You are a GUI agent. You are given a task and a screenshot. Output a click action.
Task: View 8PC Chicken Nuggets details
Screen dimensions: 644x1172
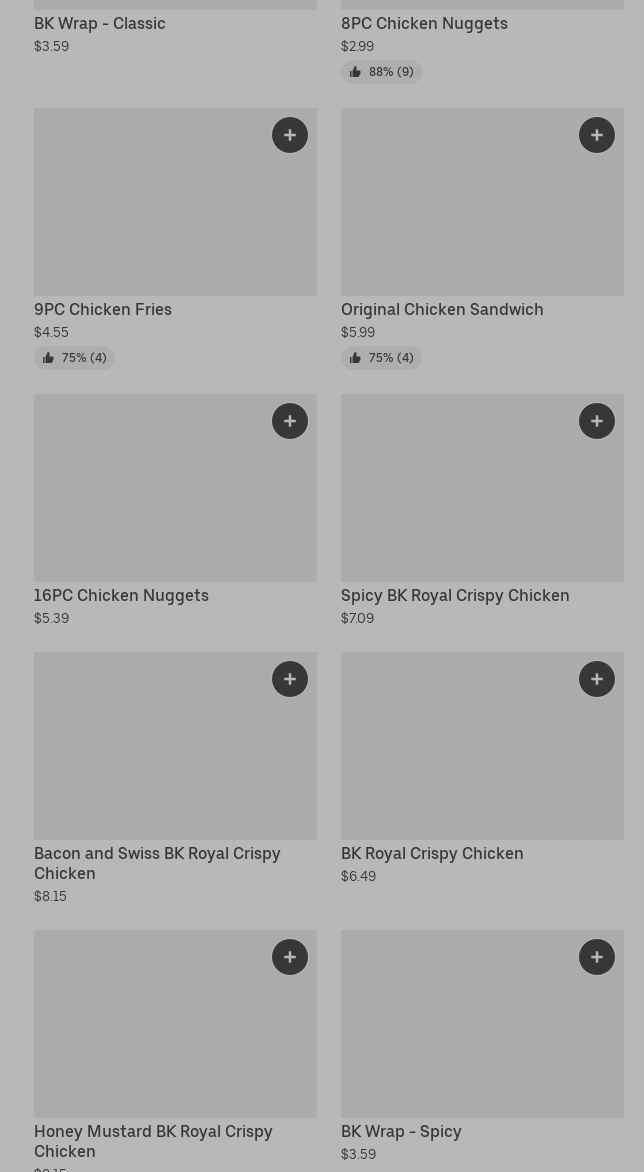point(424,24)
